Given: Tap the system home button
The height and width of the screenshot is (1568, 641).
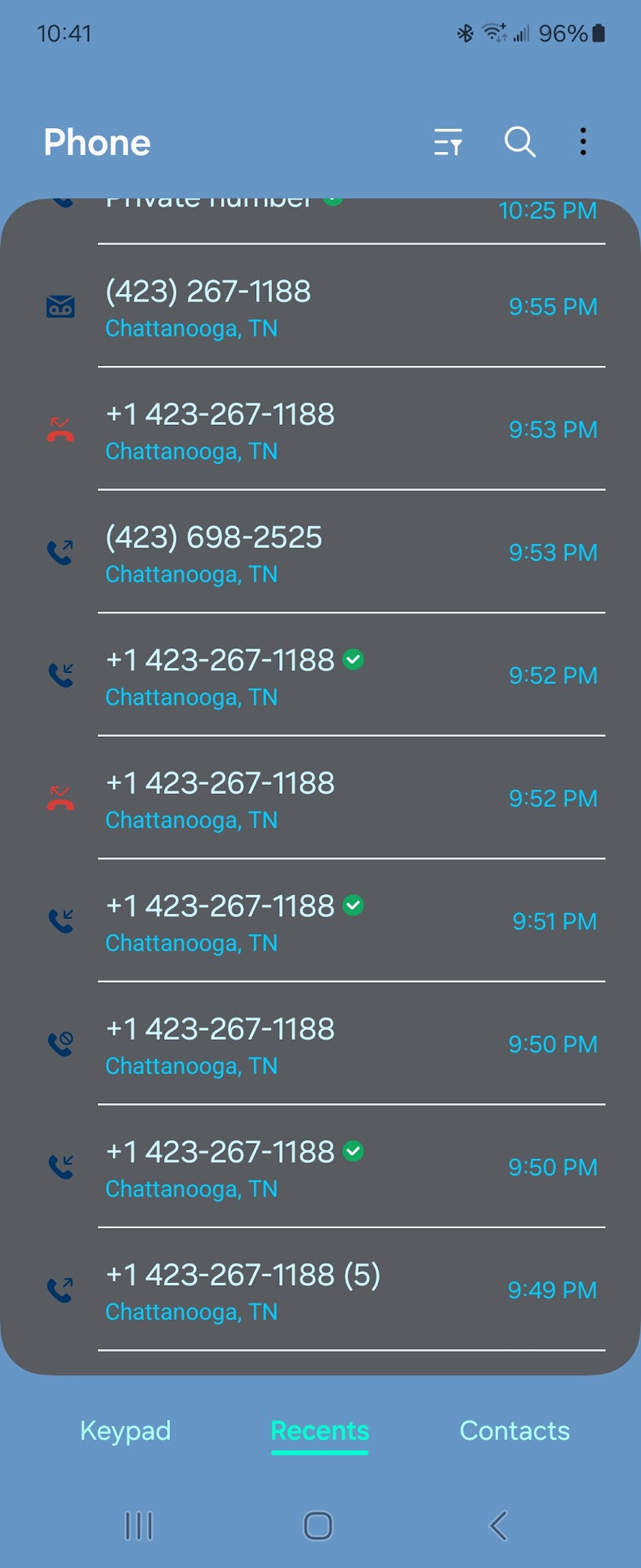Looking at the screenshot, I should 318,1526.
